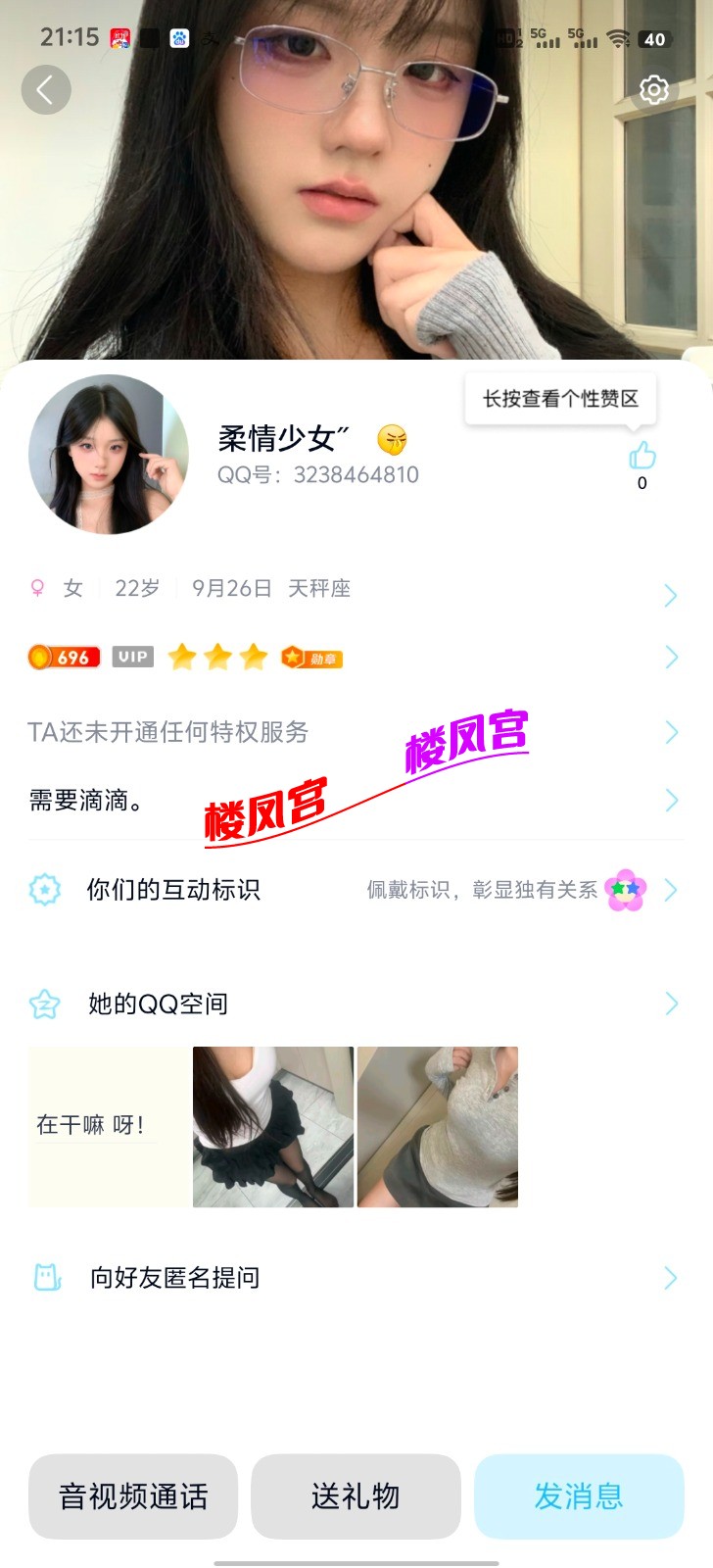This screenshot has height=1568, width=713.
Task: Open the 在干嘛呀! QQ空间 post tile
Action: [x=108, y=1126]
